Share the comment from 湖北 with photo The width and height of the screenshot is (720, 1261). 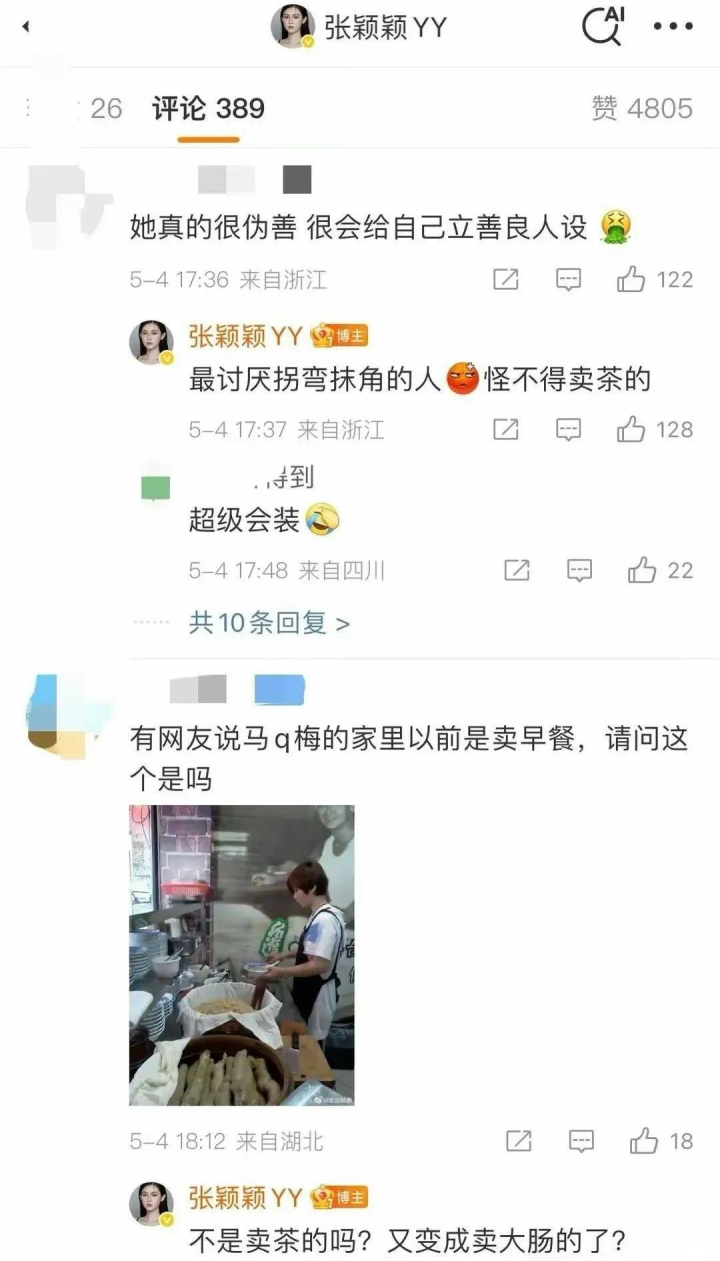(518, 1141)
